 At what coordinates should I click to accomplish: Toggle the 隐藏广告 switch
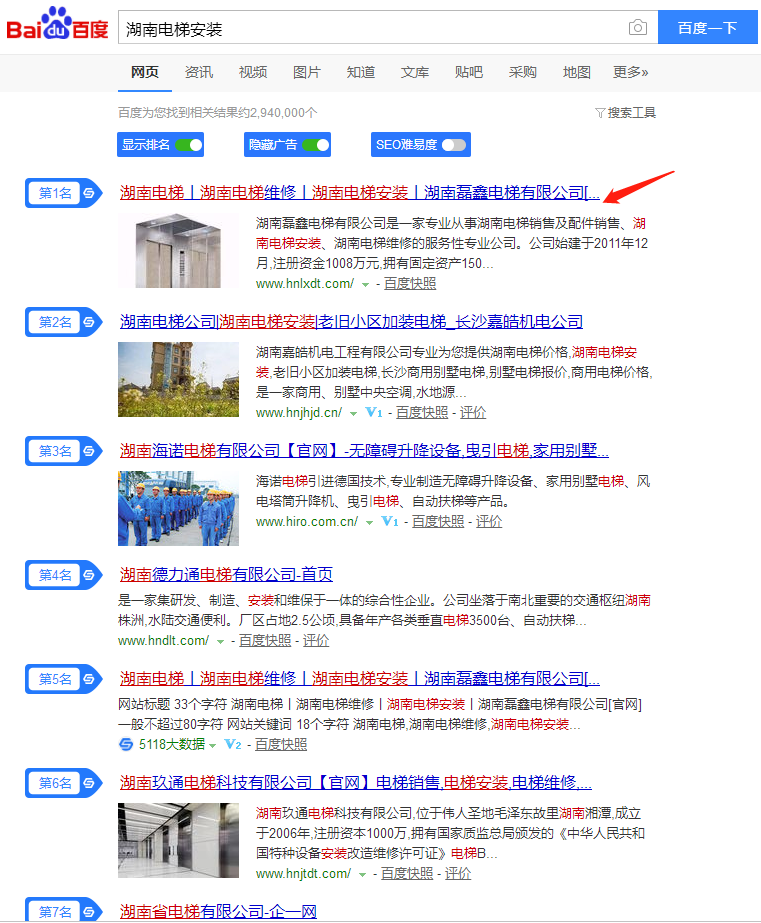(316, 145)
